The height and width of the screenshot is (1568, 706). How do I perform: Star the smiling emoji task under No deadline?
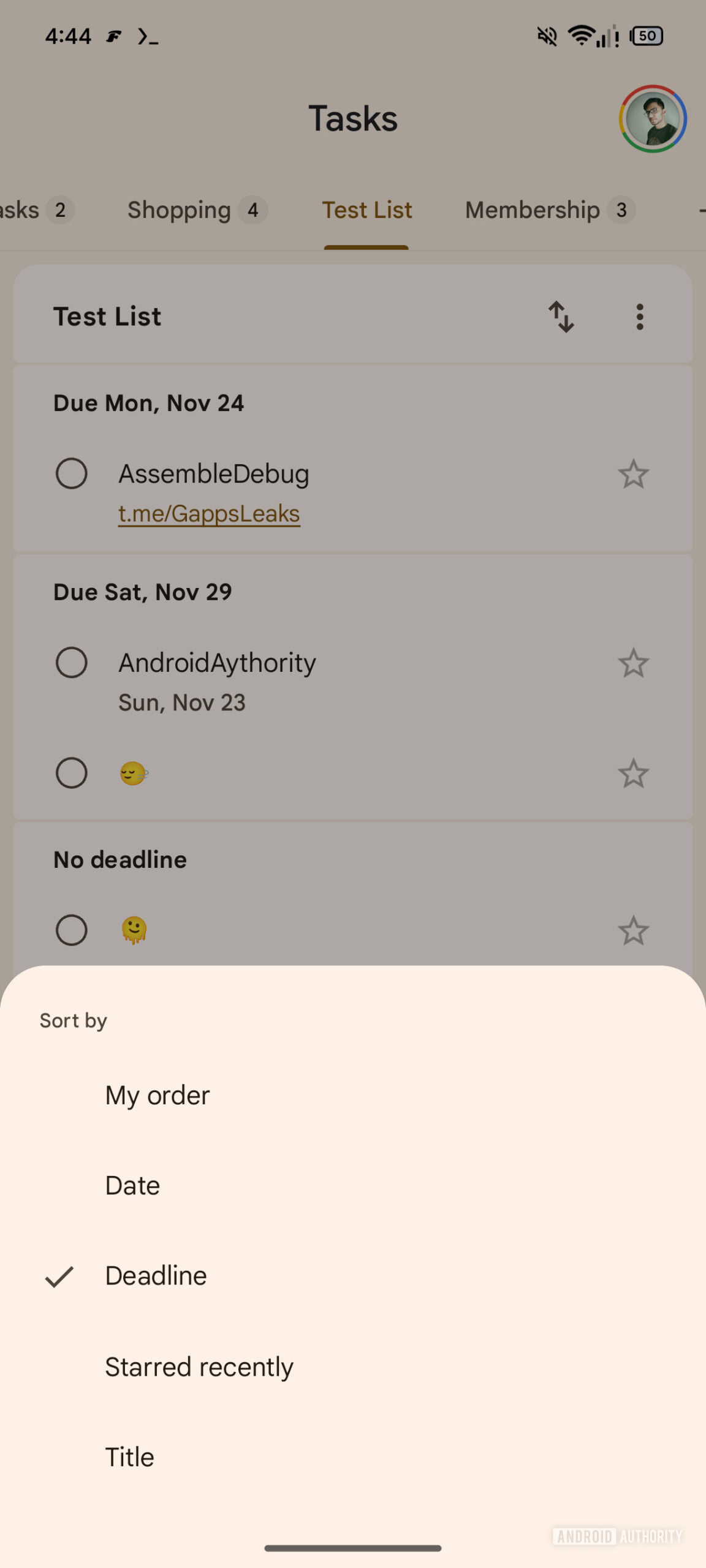(633, 930)
